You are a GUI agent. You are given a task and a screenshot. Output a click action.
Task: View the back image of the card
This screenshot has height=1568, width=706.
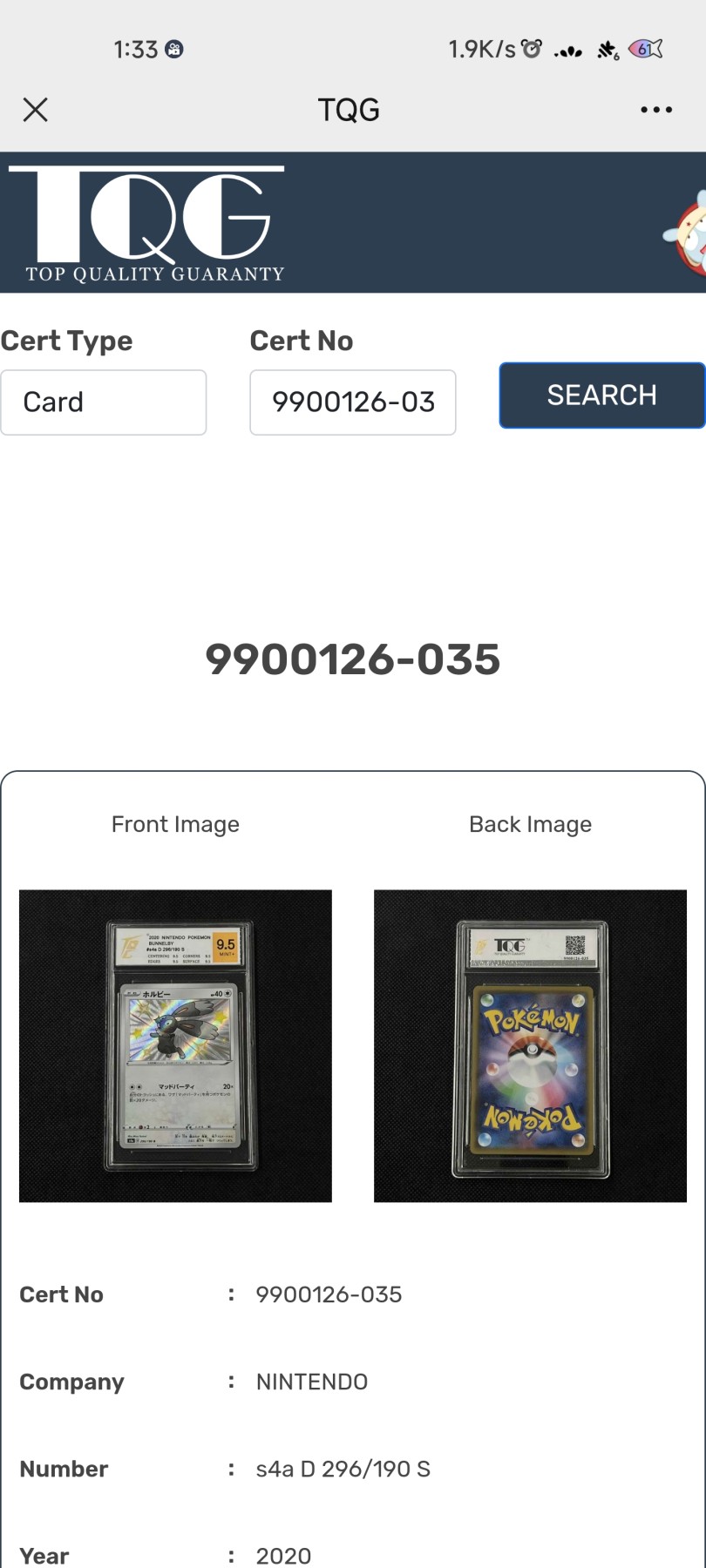pos(530,1045)
